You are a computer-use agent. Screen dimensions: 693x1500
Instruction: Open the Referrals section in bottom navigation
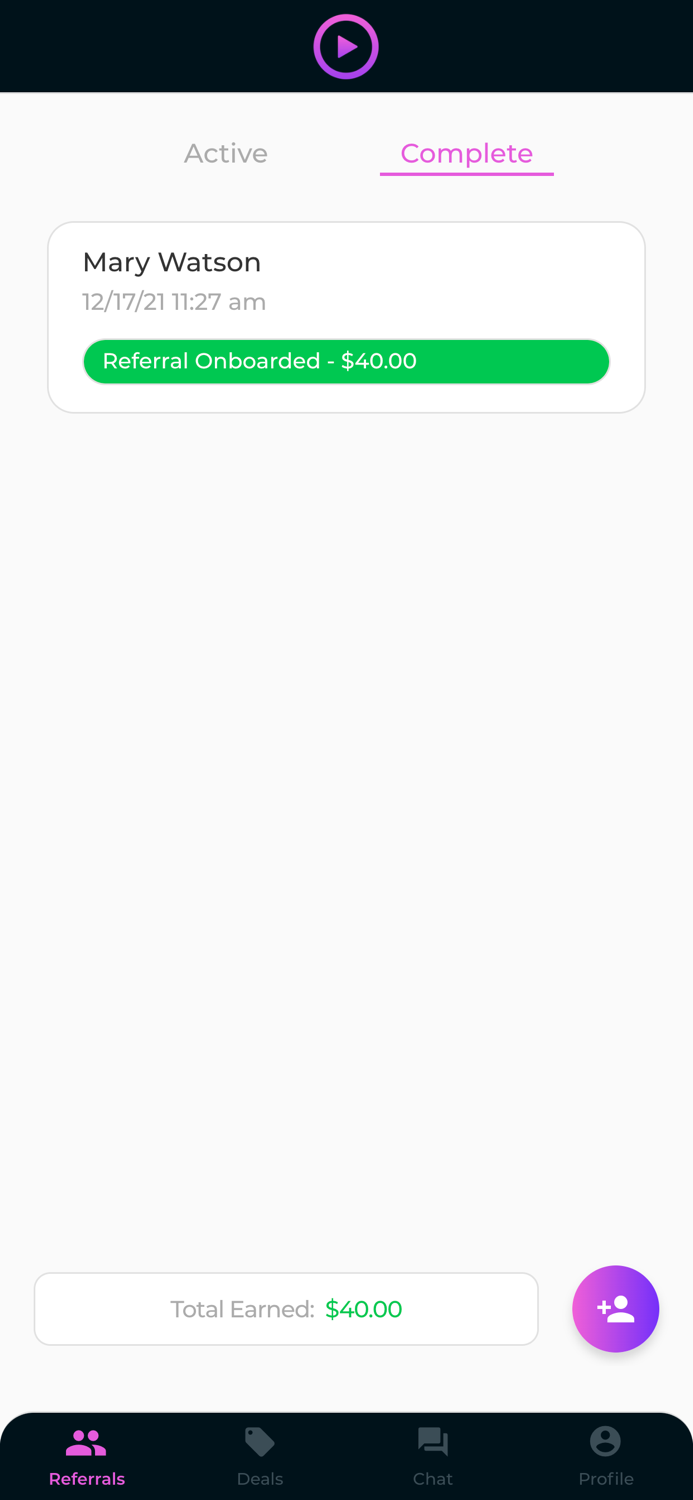point(87,1456)
